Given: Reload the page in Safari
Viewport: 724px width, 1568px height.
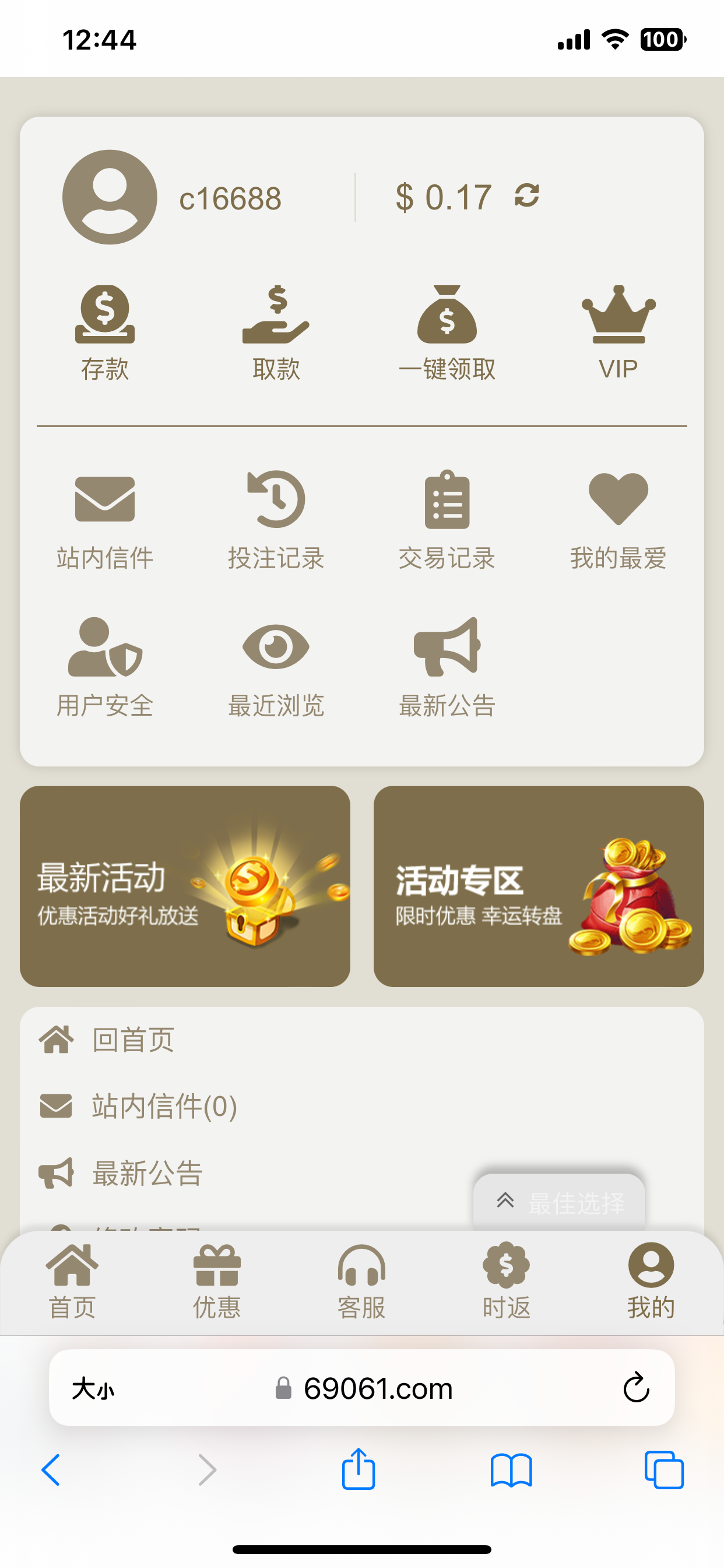Looking at the screenshot, I should 636,1388.
